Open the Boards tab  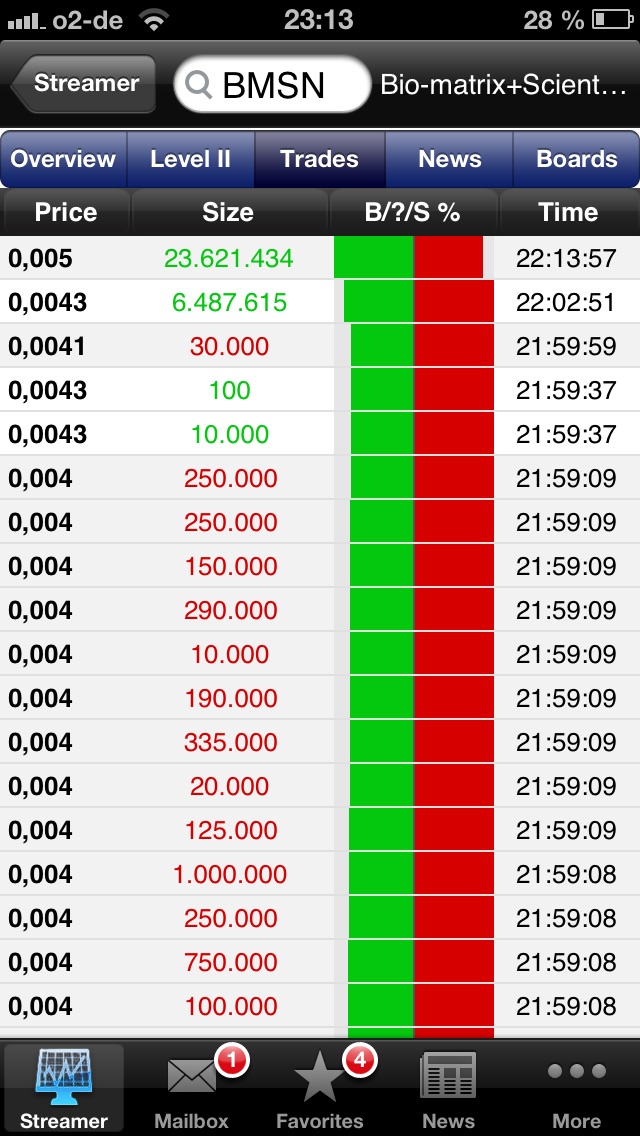click(576, 159)
